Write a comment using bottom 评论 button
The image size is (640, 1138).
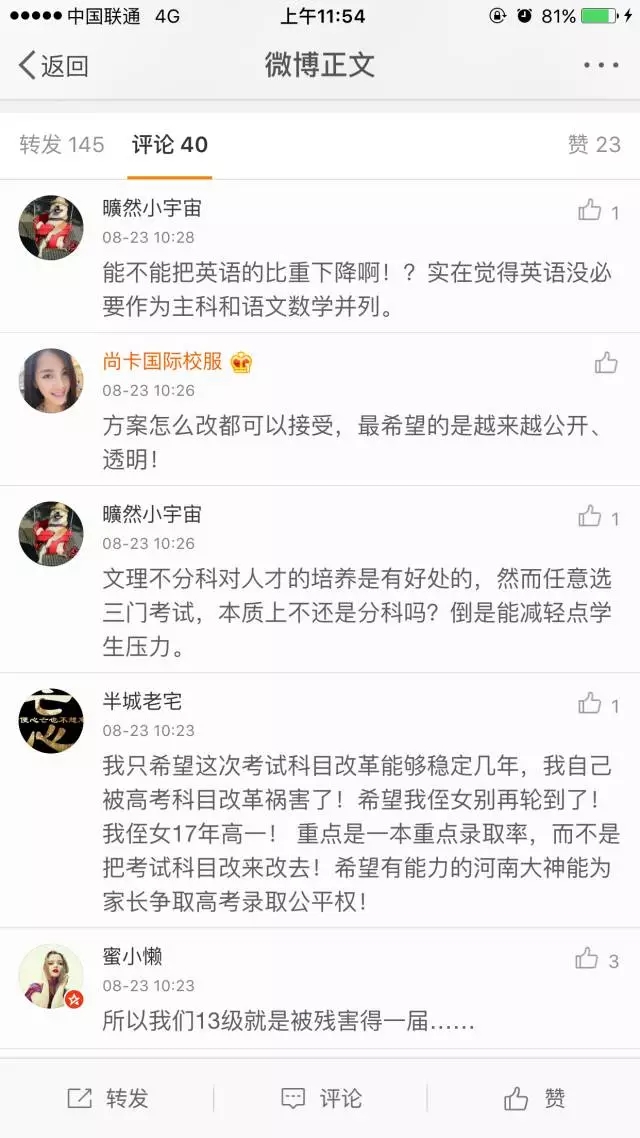click(x=321, y=1098)
